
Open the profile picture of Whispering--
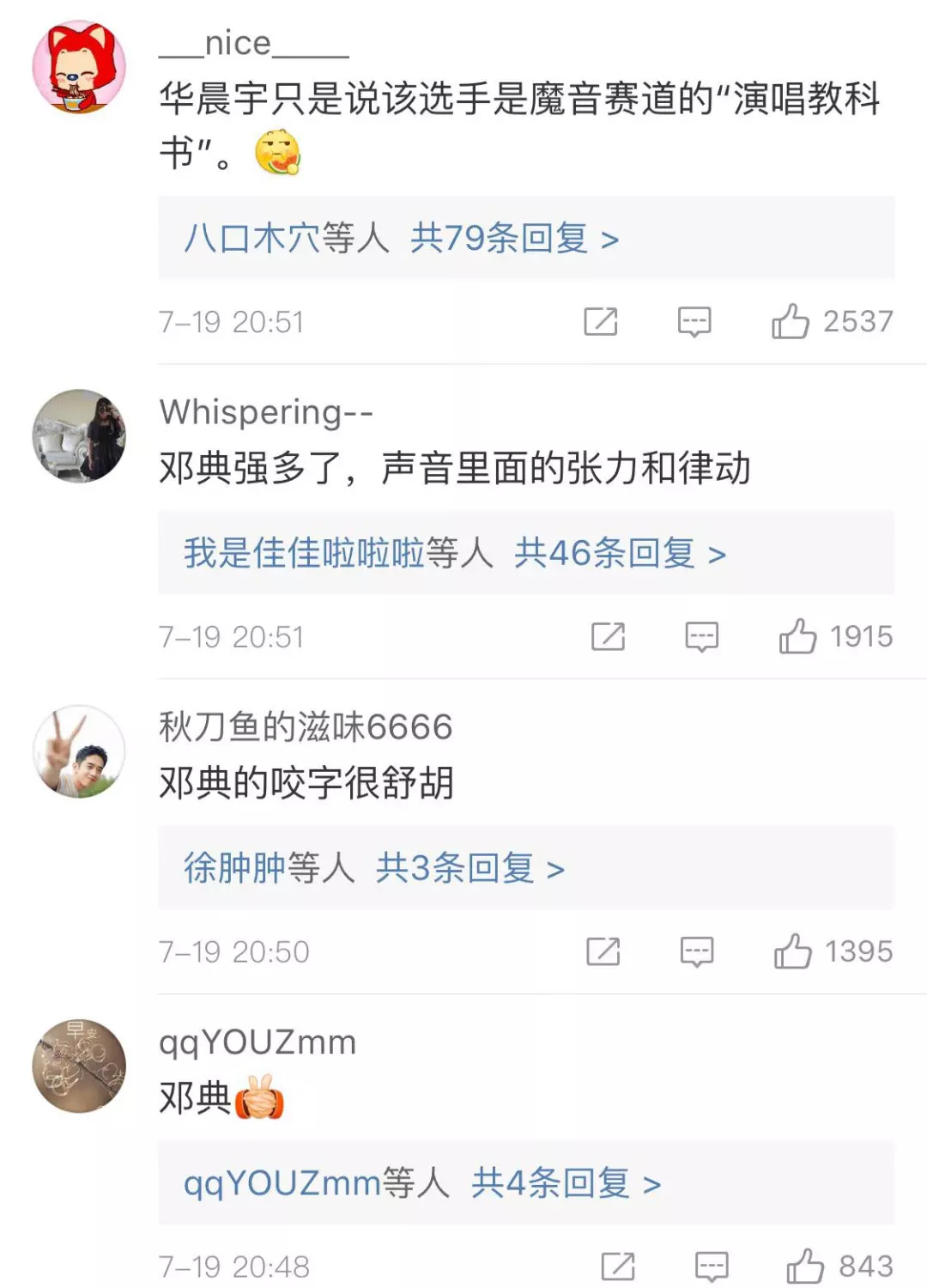(79, 435)
